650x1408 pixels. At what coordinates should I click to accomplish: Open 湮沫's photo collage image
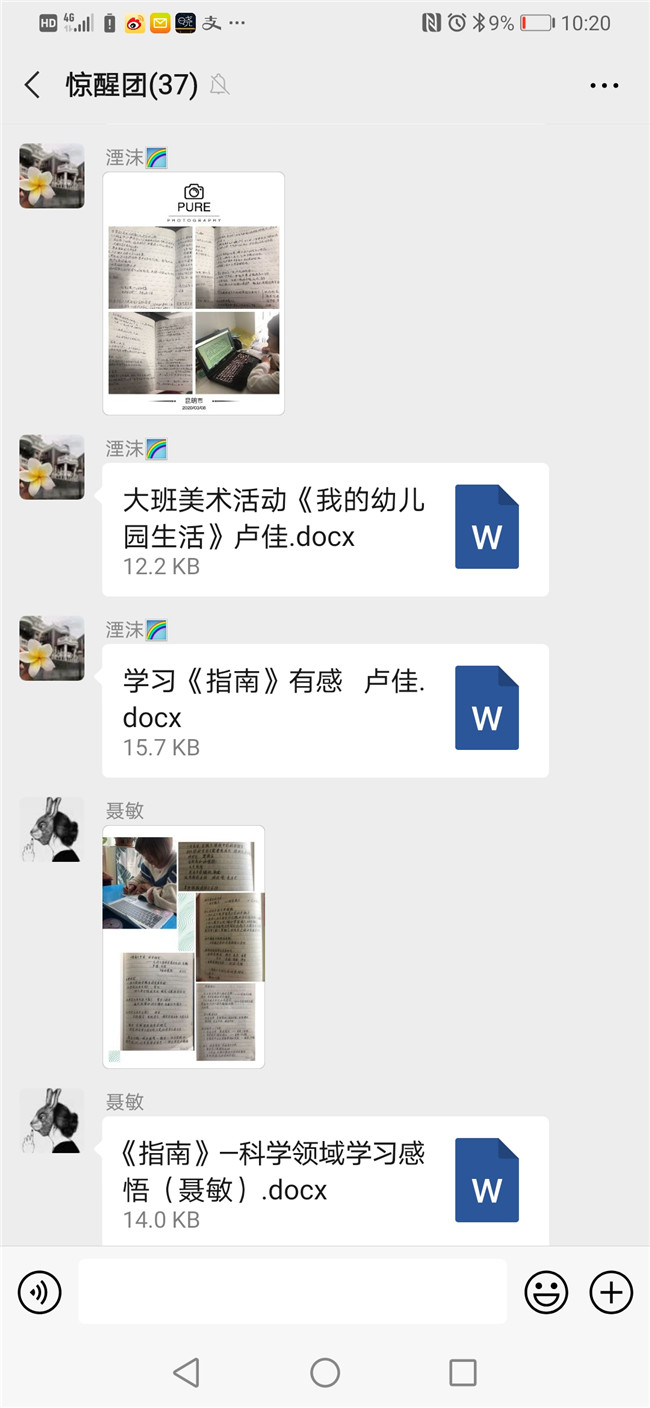pyautogui.click(x=194, y=293)
